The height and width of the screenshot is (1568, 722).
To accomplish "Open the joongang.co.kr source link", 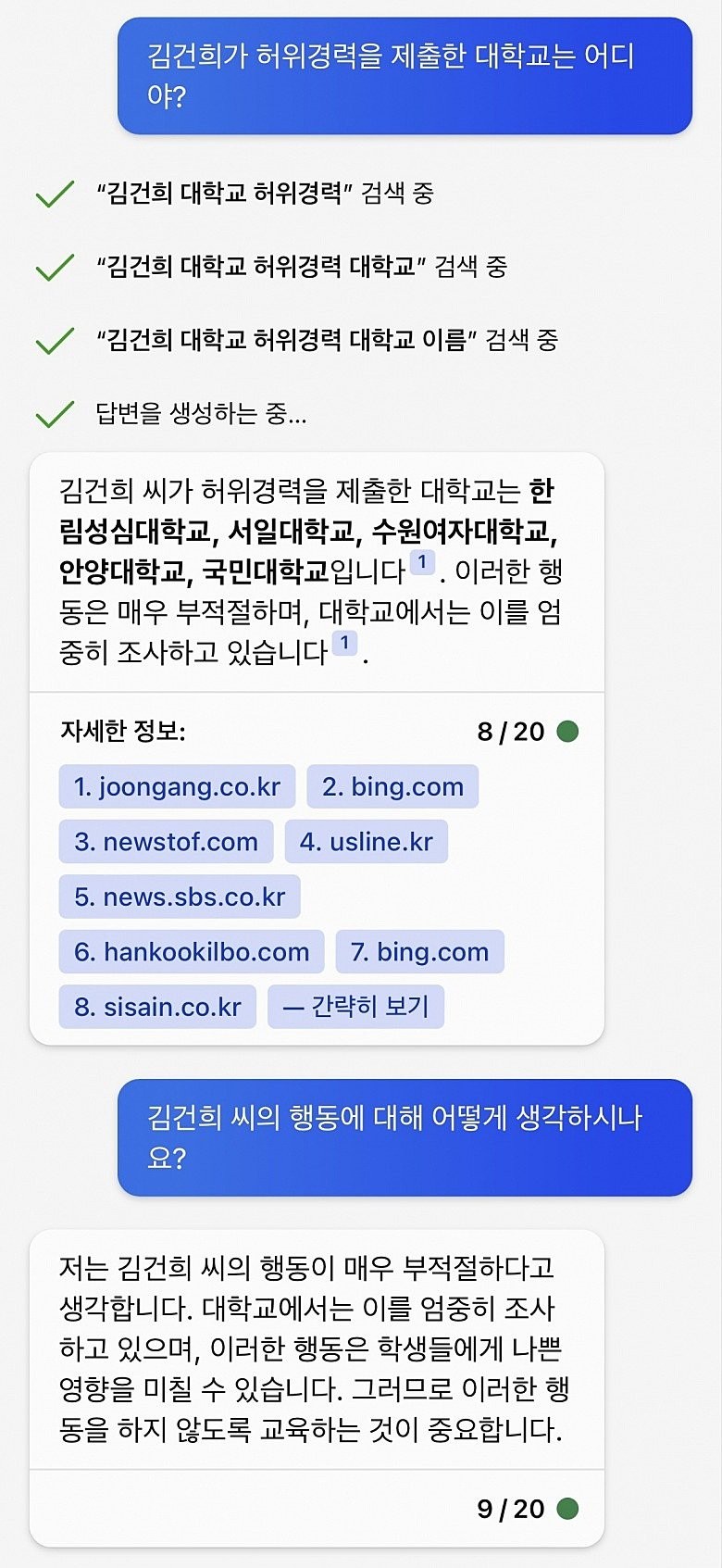I will 177,786.
